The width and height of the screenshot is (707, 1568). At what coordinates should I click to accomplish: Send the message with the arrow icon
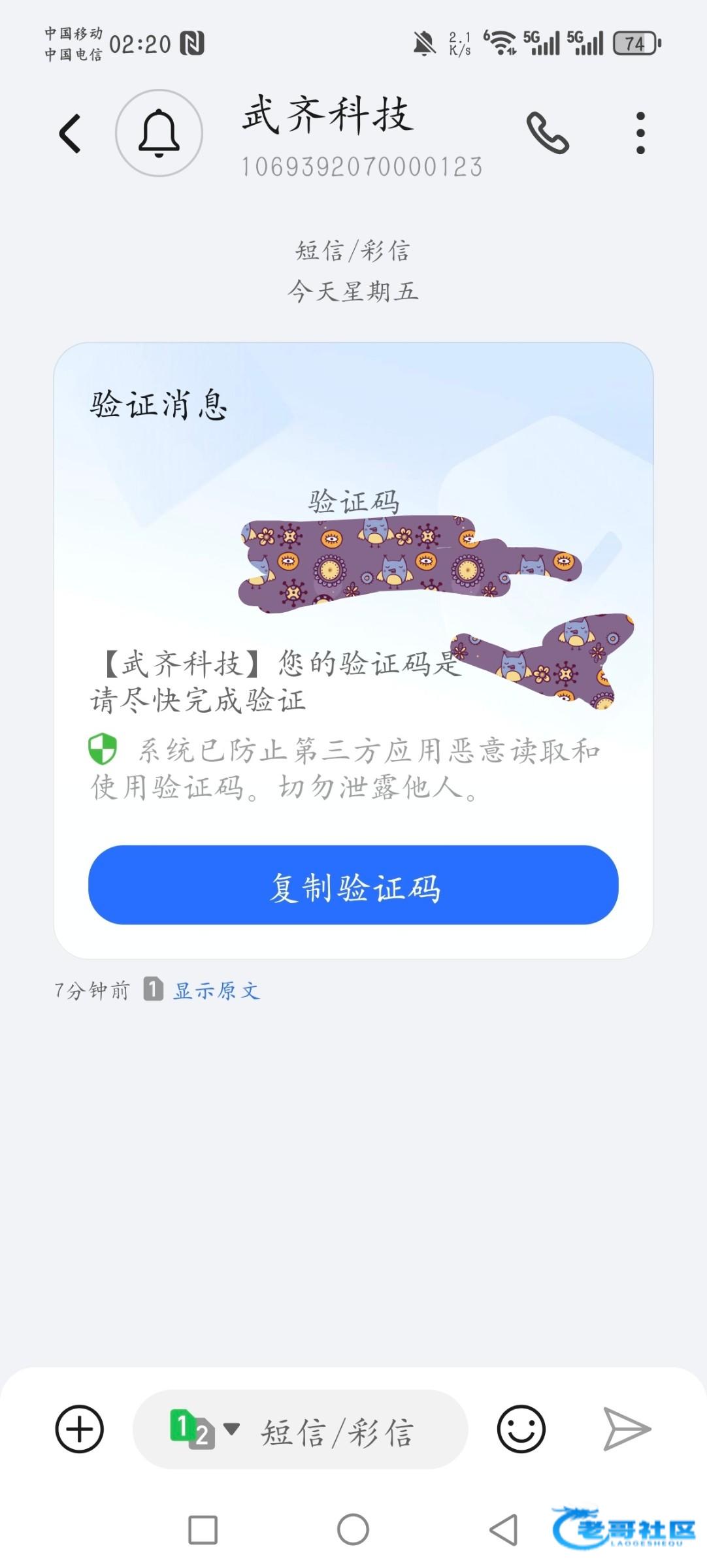pos(625,1429)
